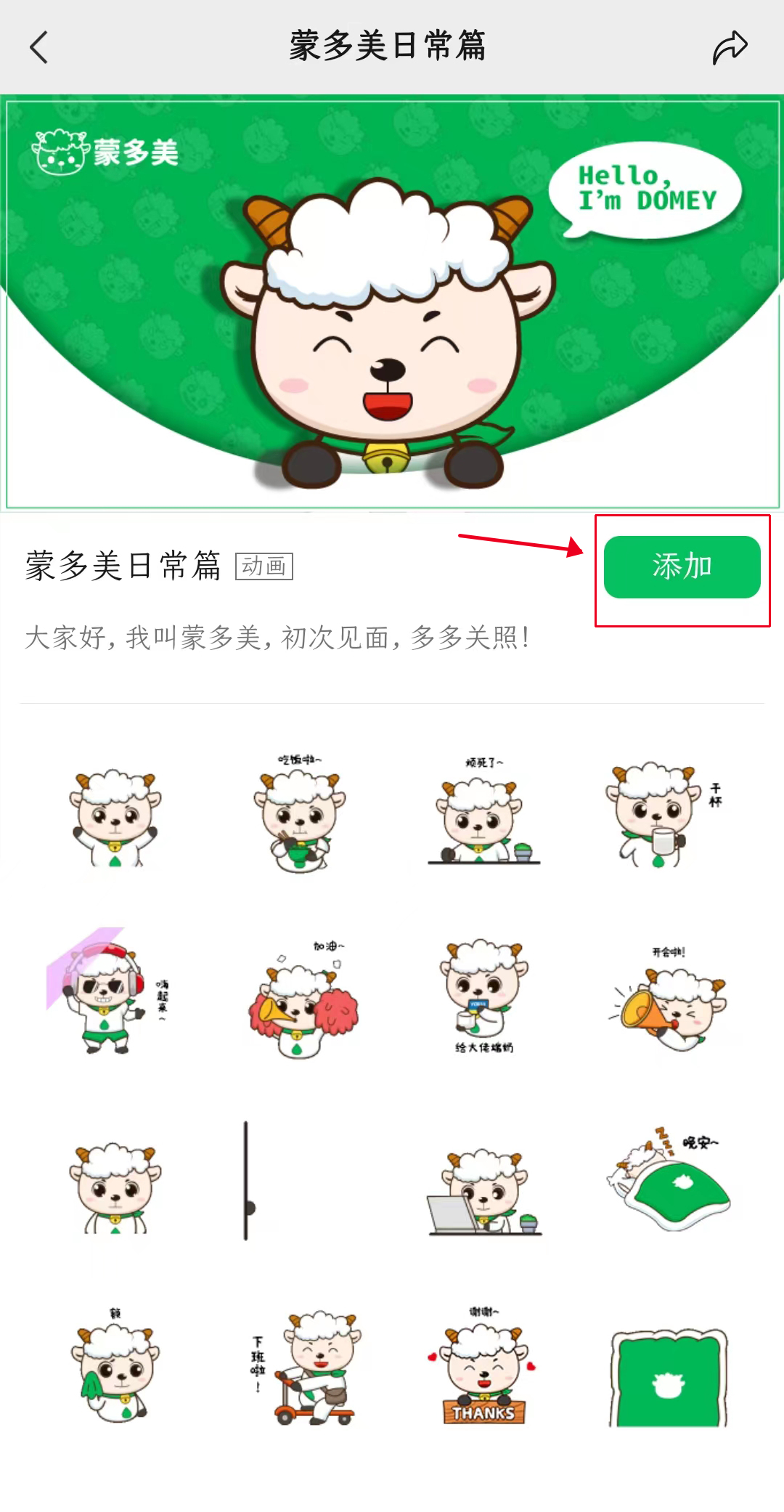This screenshot has width=784, height=1512.
Task: Preview the 干杯 cheers sticker
Action: click(661, 815)
